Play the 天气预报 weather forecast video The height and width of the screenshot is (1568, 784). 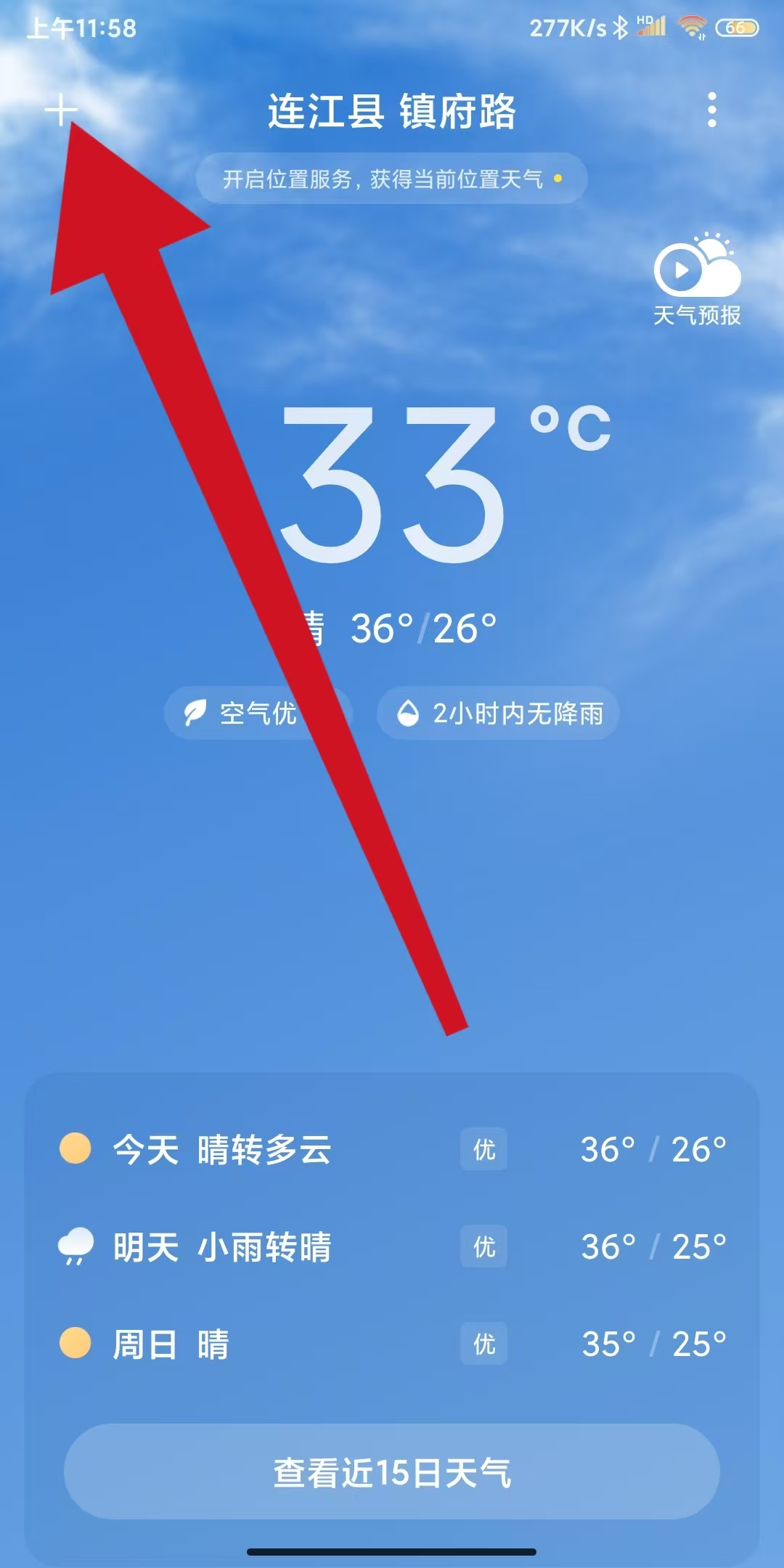pyautogui.click(x=695, y=279)
